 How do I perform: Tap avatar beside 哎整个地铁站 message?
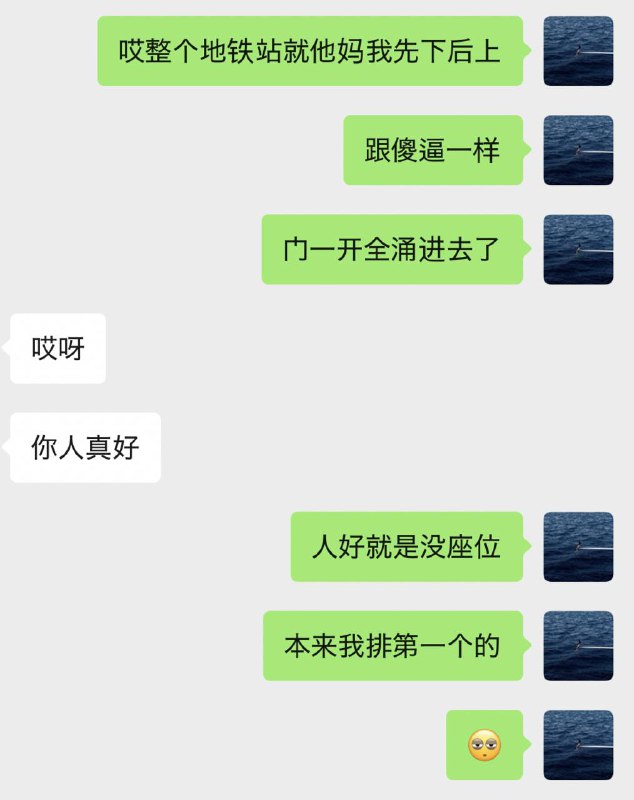[x=578, y=51]
